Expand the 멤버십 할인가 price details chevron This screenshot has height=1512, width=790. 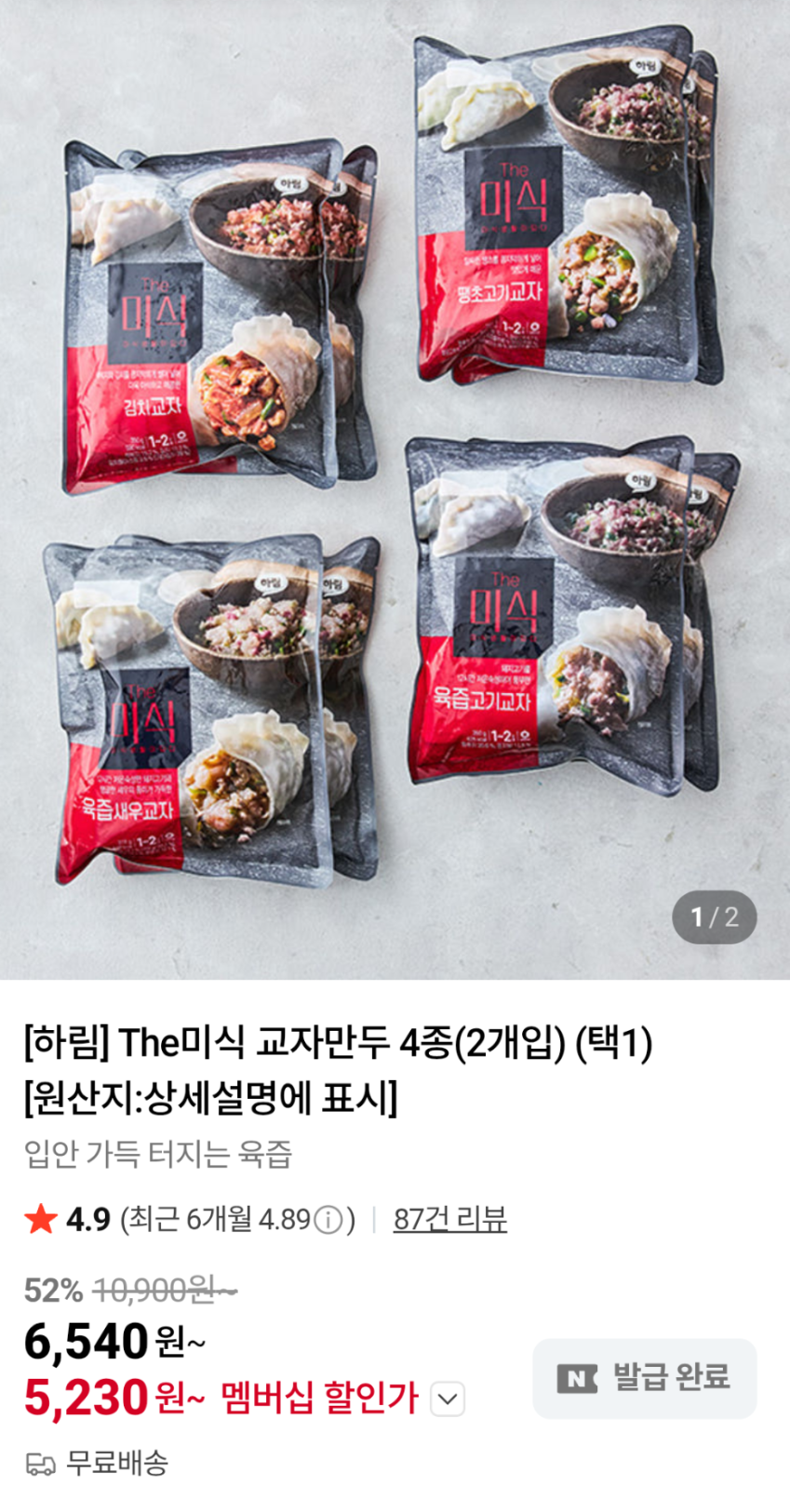[448, 1398]
